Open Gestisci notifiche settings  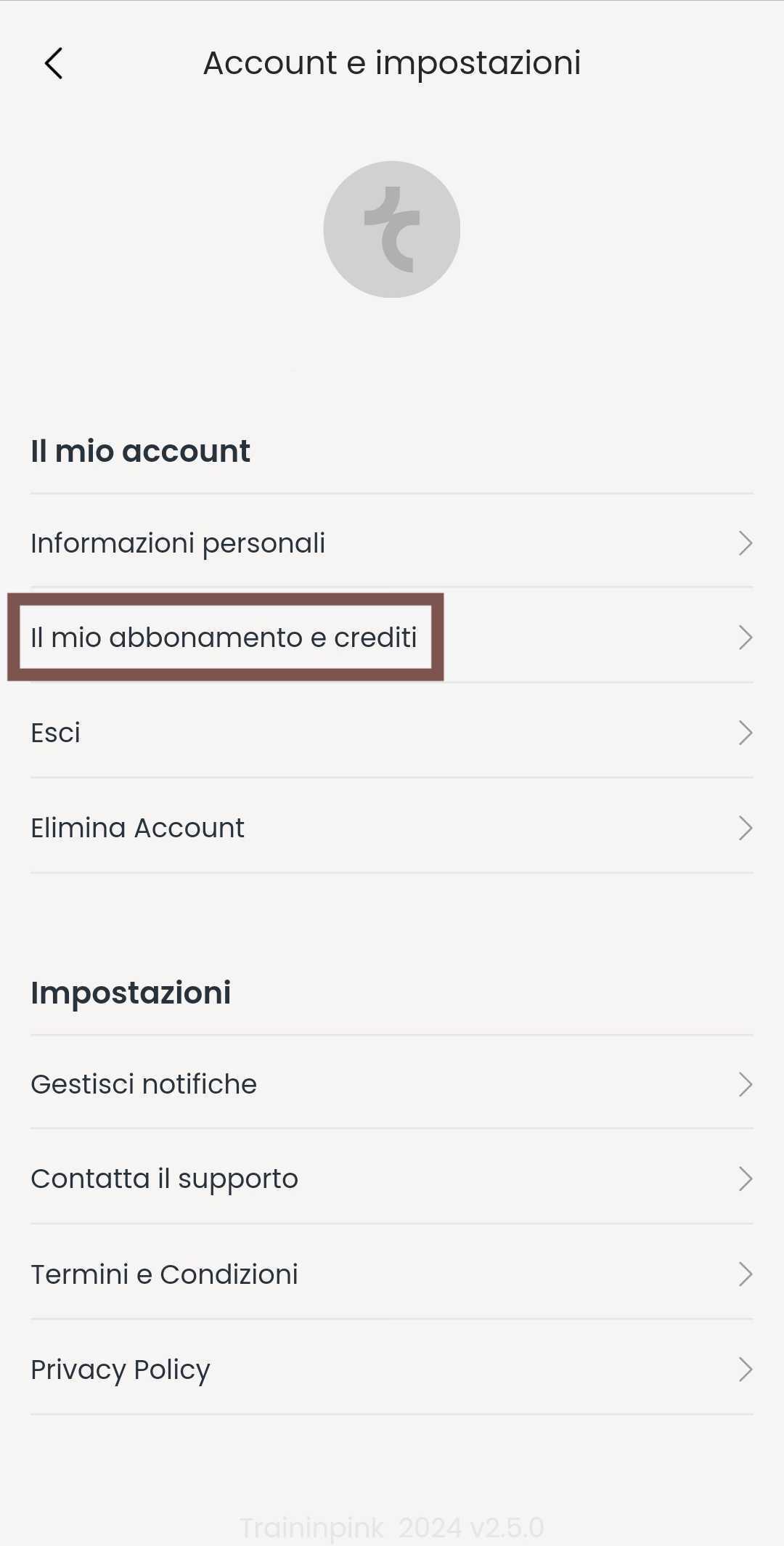coord(391,1083)
